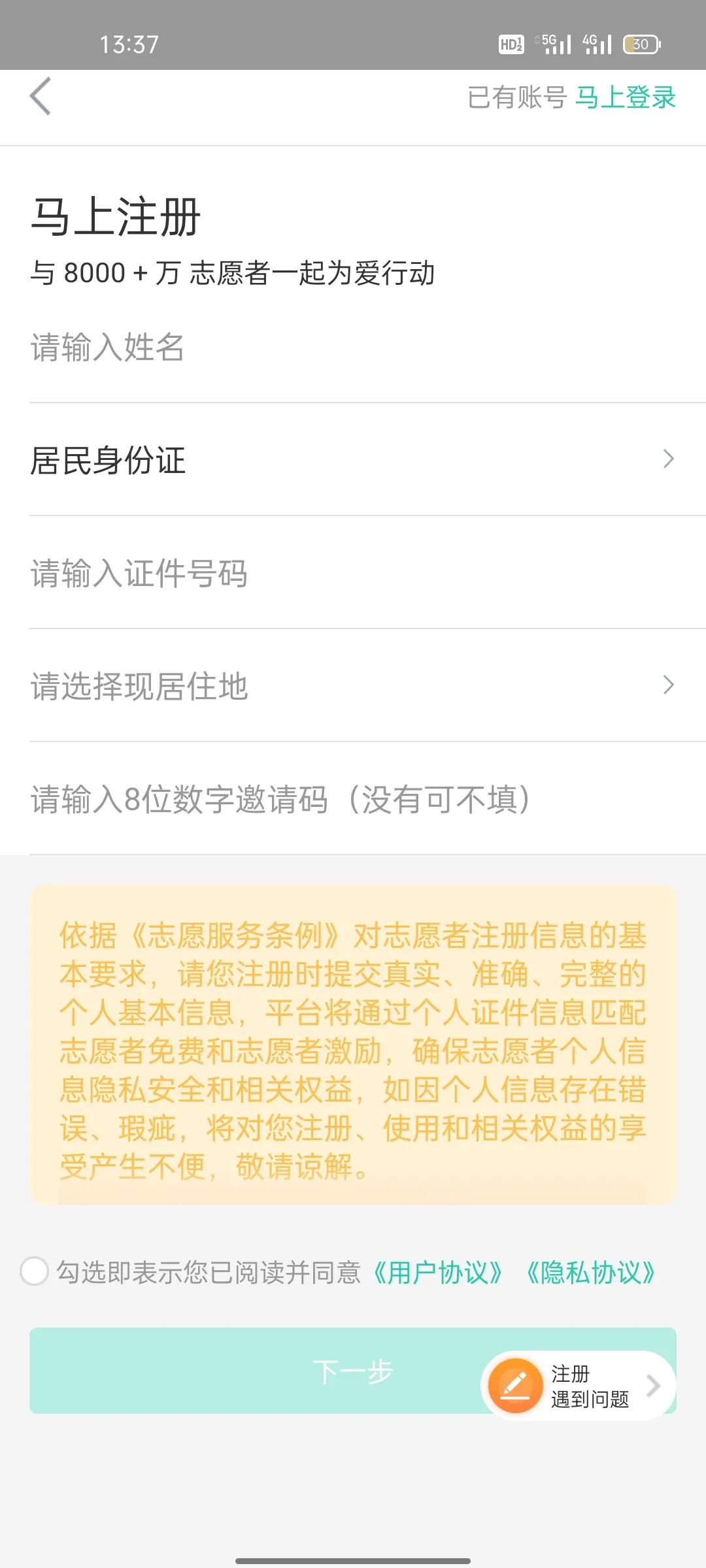Focus the 请输入姓名 name field
706x1568 pixels.
(x=353, y=347)
